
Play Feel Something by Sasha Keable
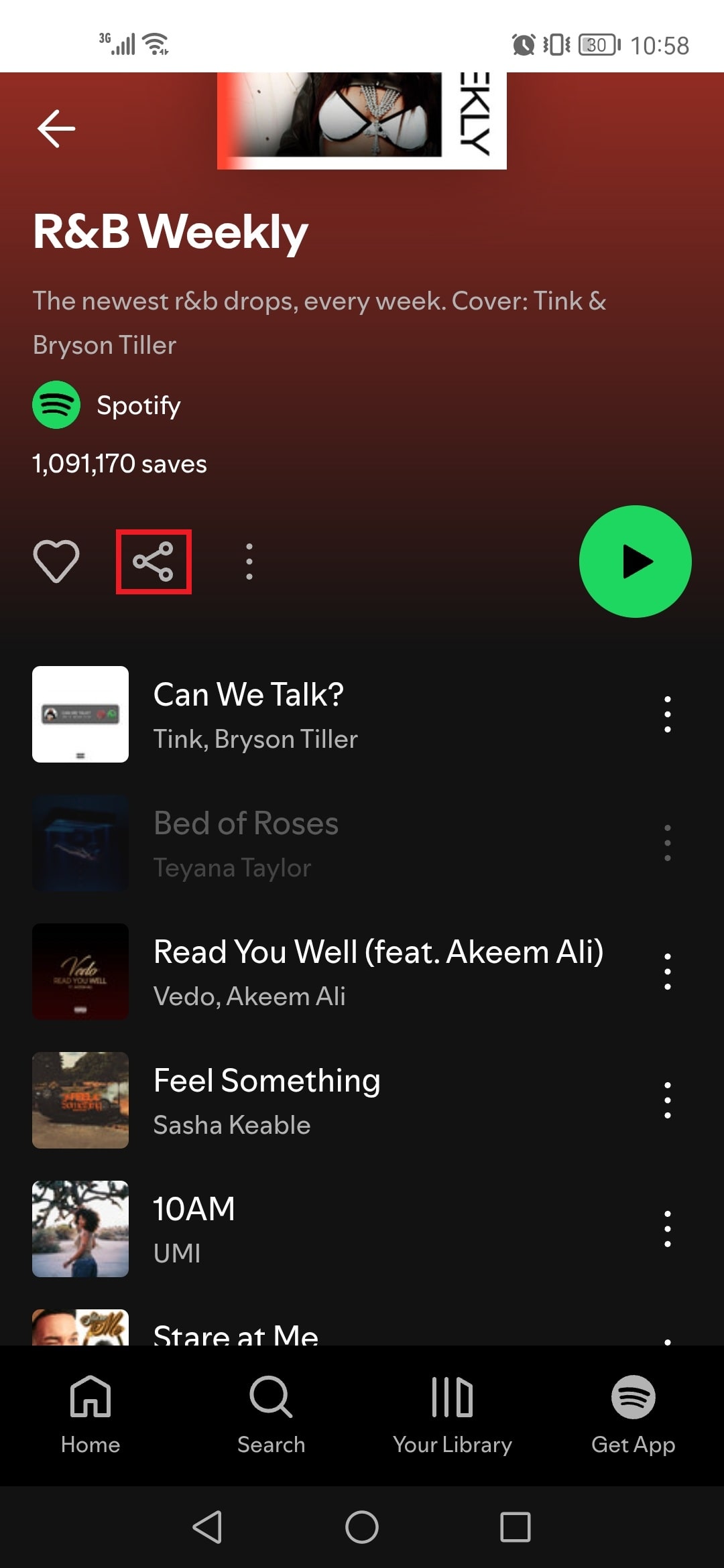[x=266, y=1100]
